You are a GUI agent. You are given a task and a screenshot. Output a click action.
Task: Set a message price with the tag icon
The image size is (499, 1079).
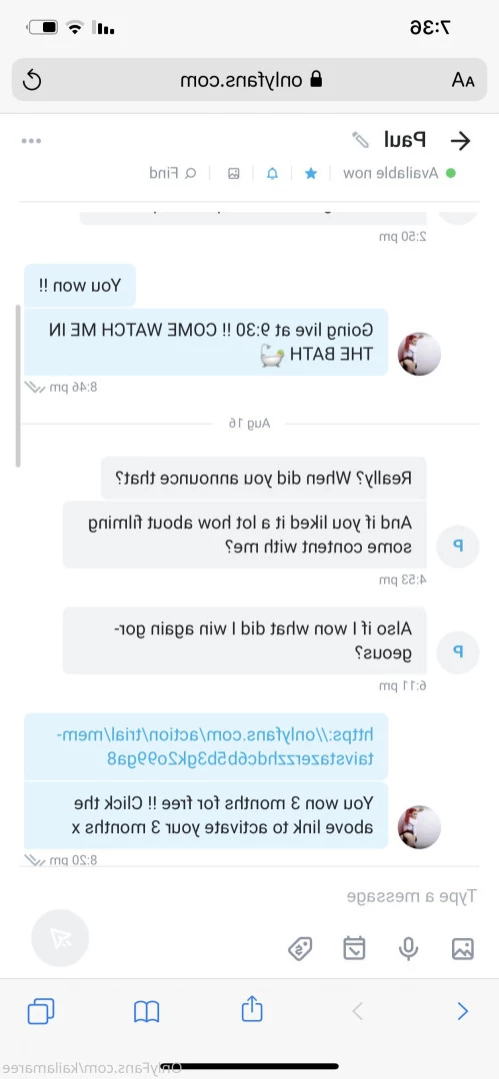point(300,949)
